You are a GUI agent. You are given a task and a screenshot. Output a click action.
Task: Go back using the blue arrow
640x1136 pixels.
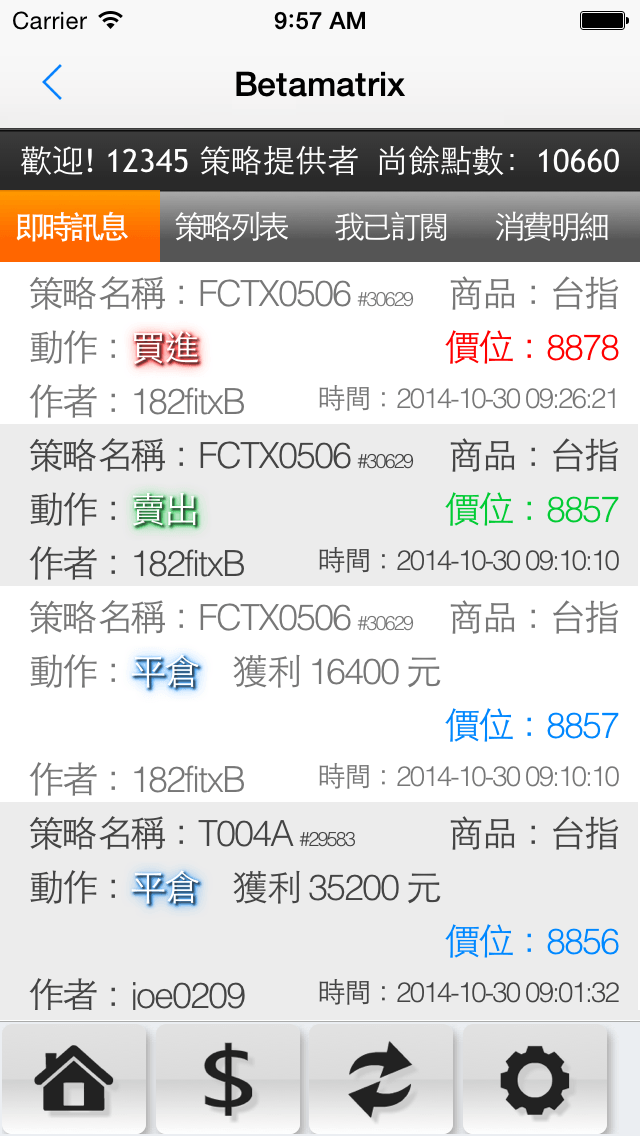point(53,83)
